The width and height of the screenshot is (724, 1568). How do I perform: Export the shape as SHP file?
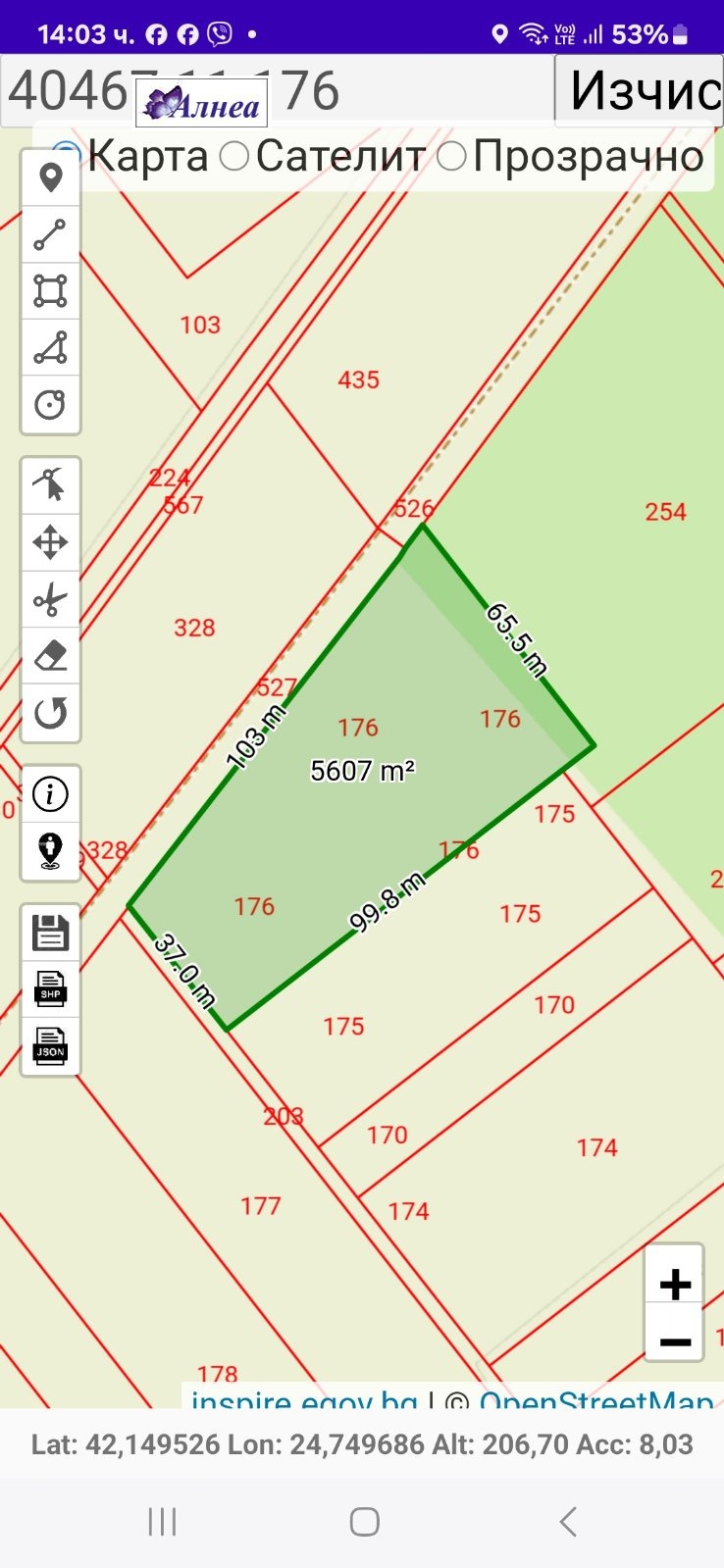pyautogui.click(x=50, y=989)
